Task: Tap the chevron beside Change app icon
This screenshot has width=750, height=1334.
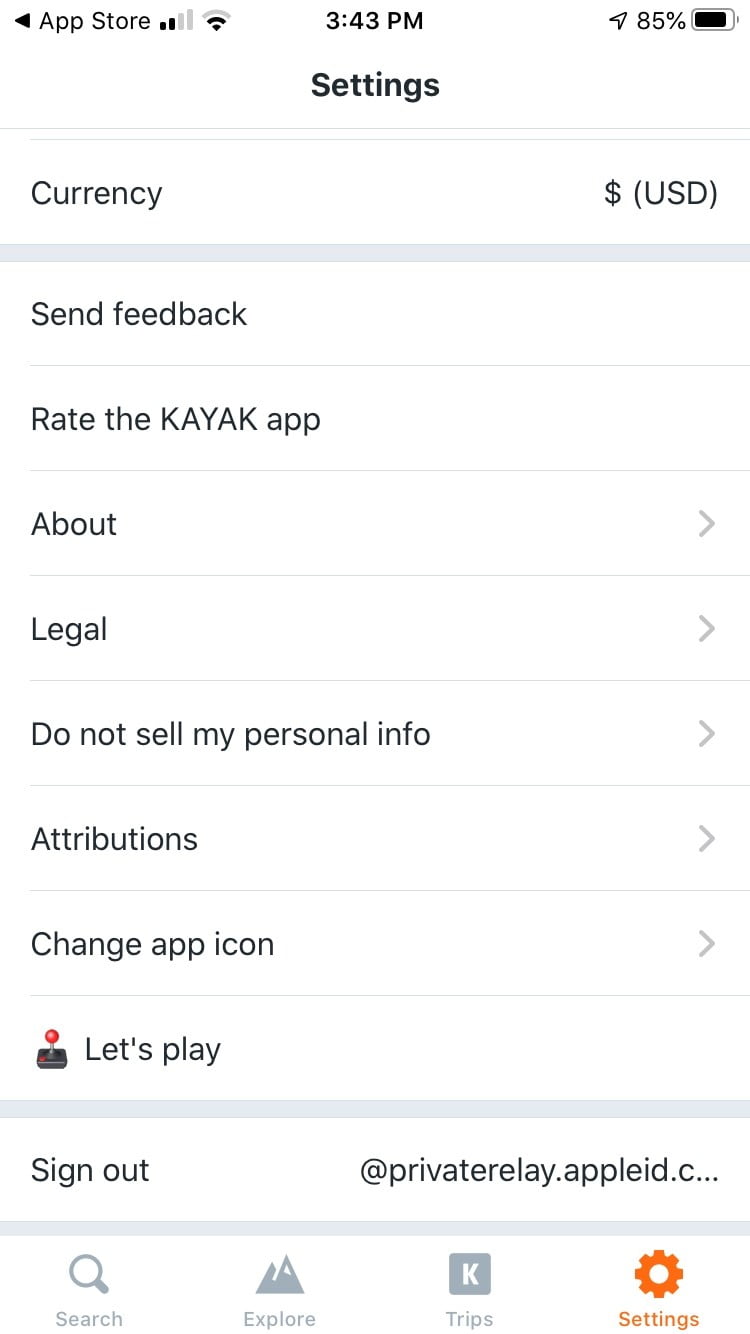Action: coord(707,943)
